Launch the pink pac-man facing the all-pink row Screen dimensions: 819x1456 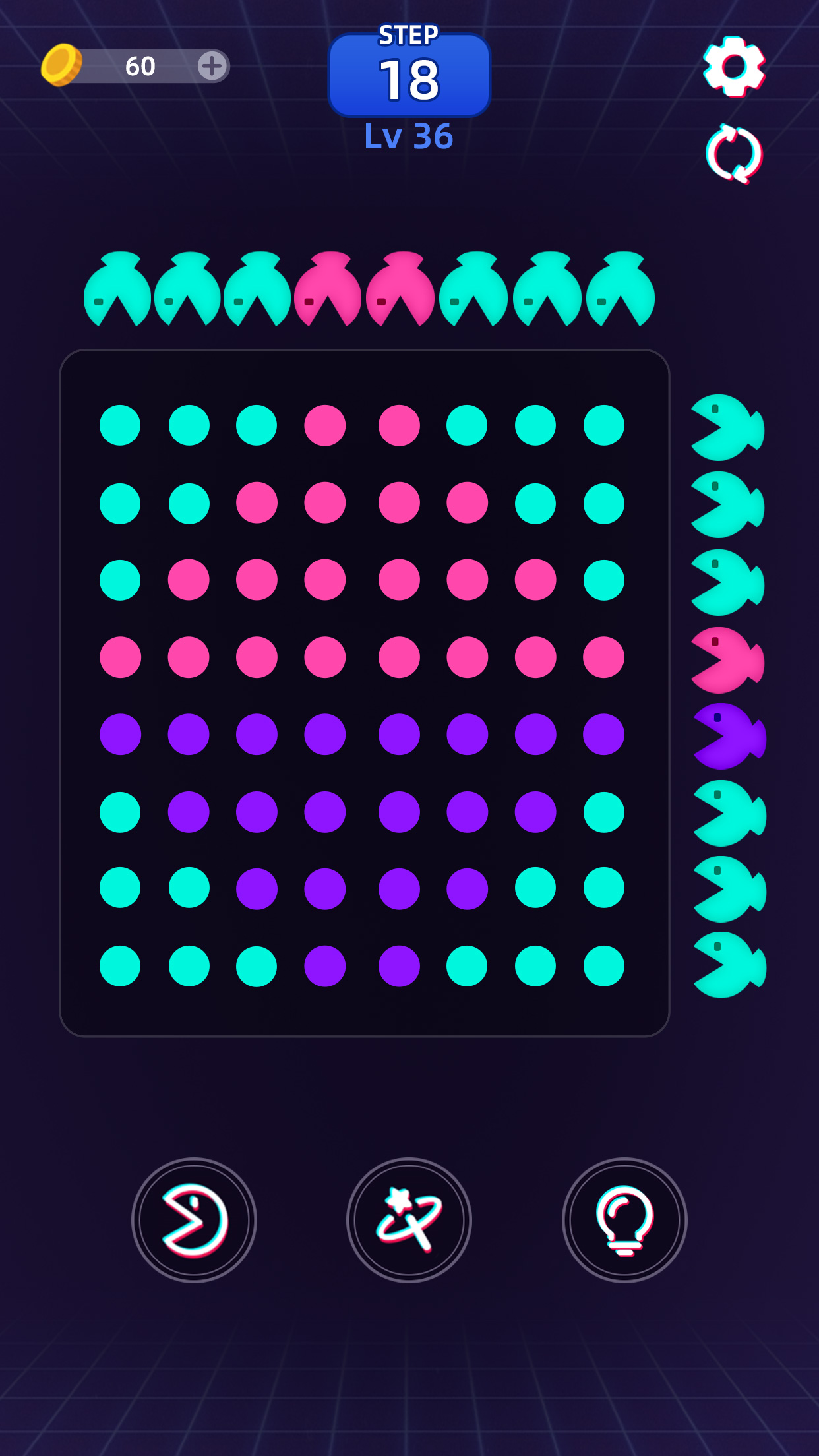727,659
